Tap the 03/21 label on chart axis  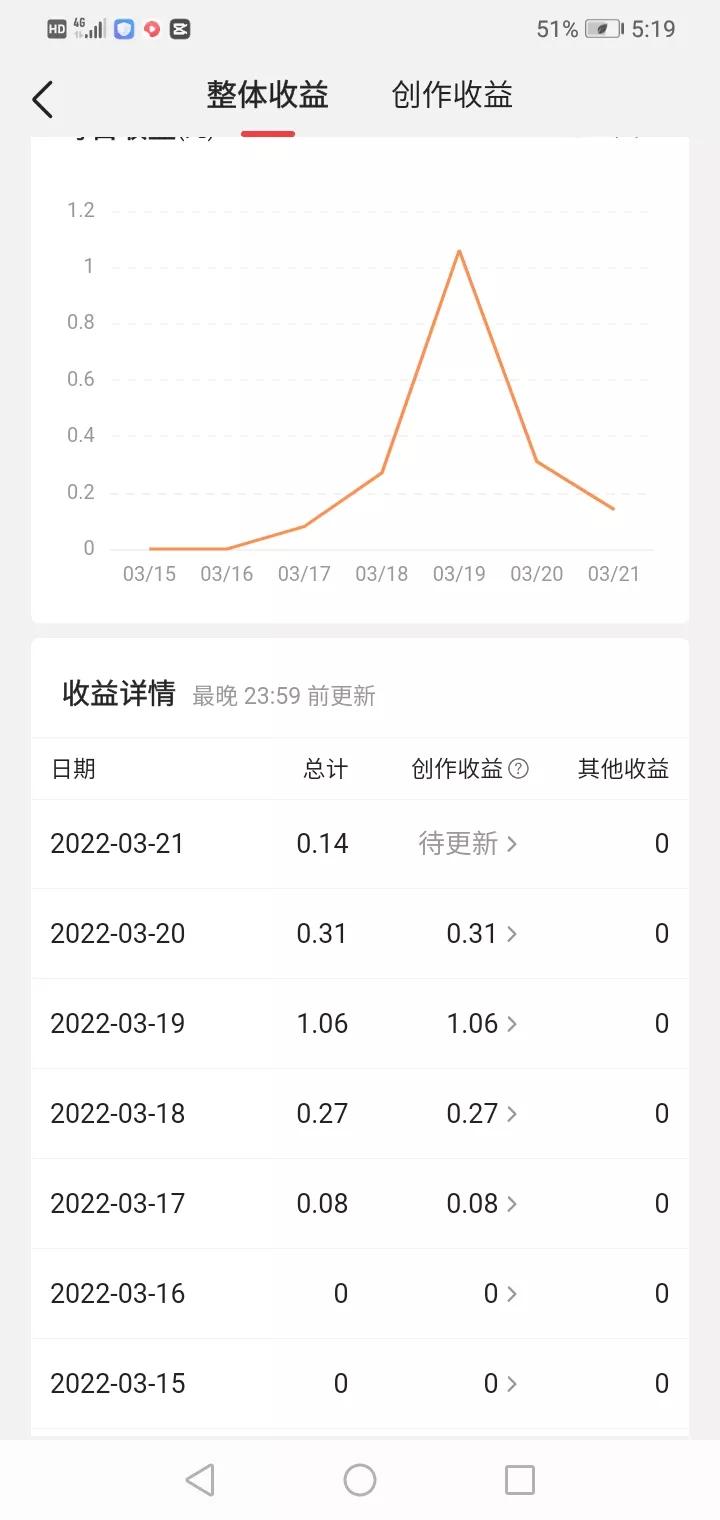coord(613,574)
